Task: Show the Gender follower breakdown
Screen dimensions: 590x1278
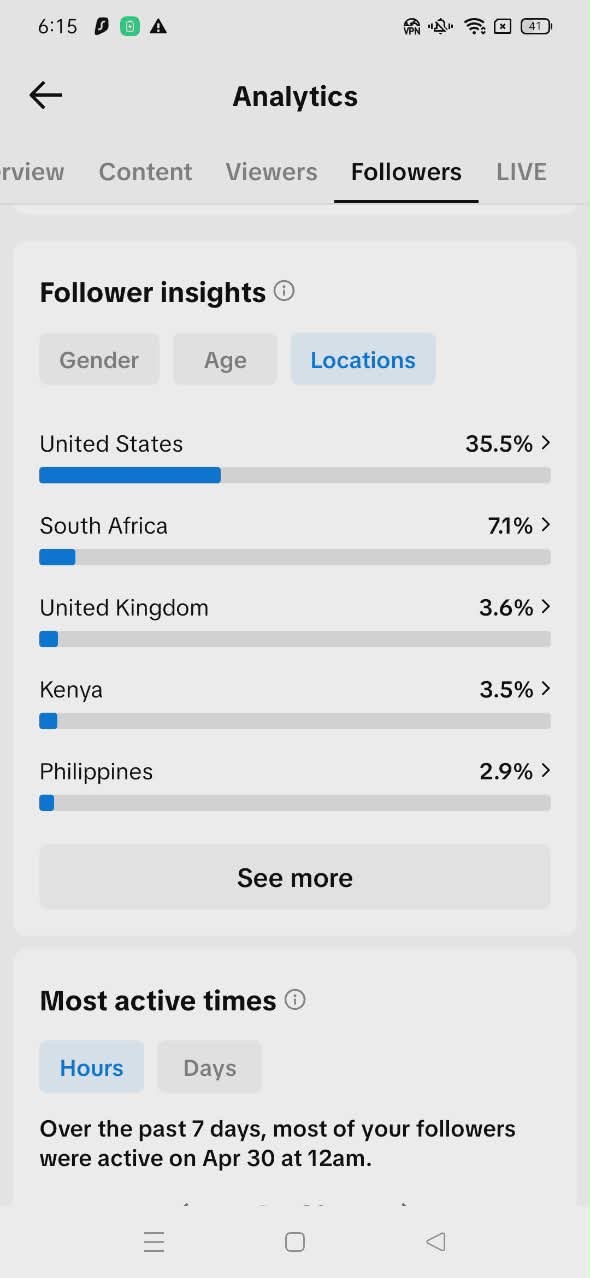Action: coord(99,360)
